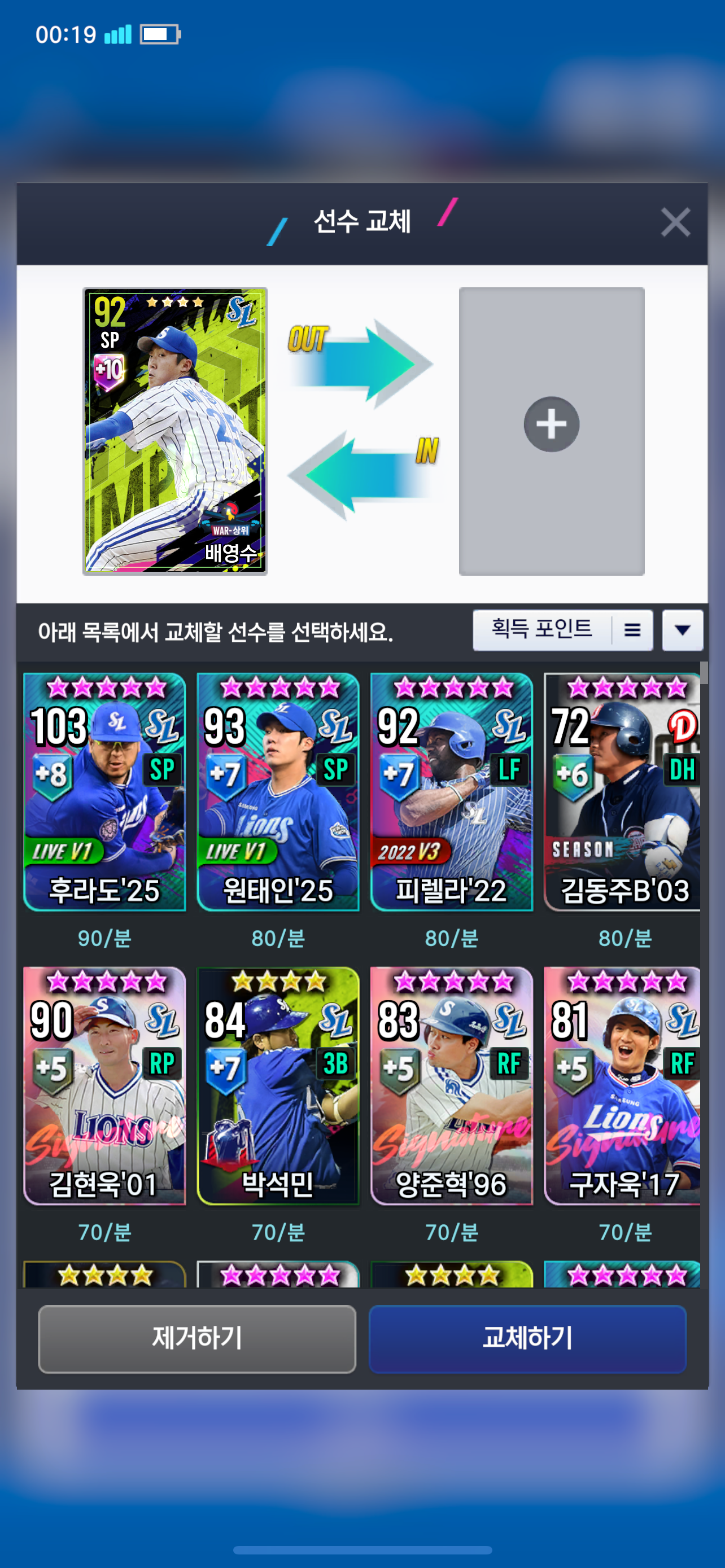Tap the 제거하기 remove button

197,1338
